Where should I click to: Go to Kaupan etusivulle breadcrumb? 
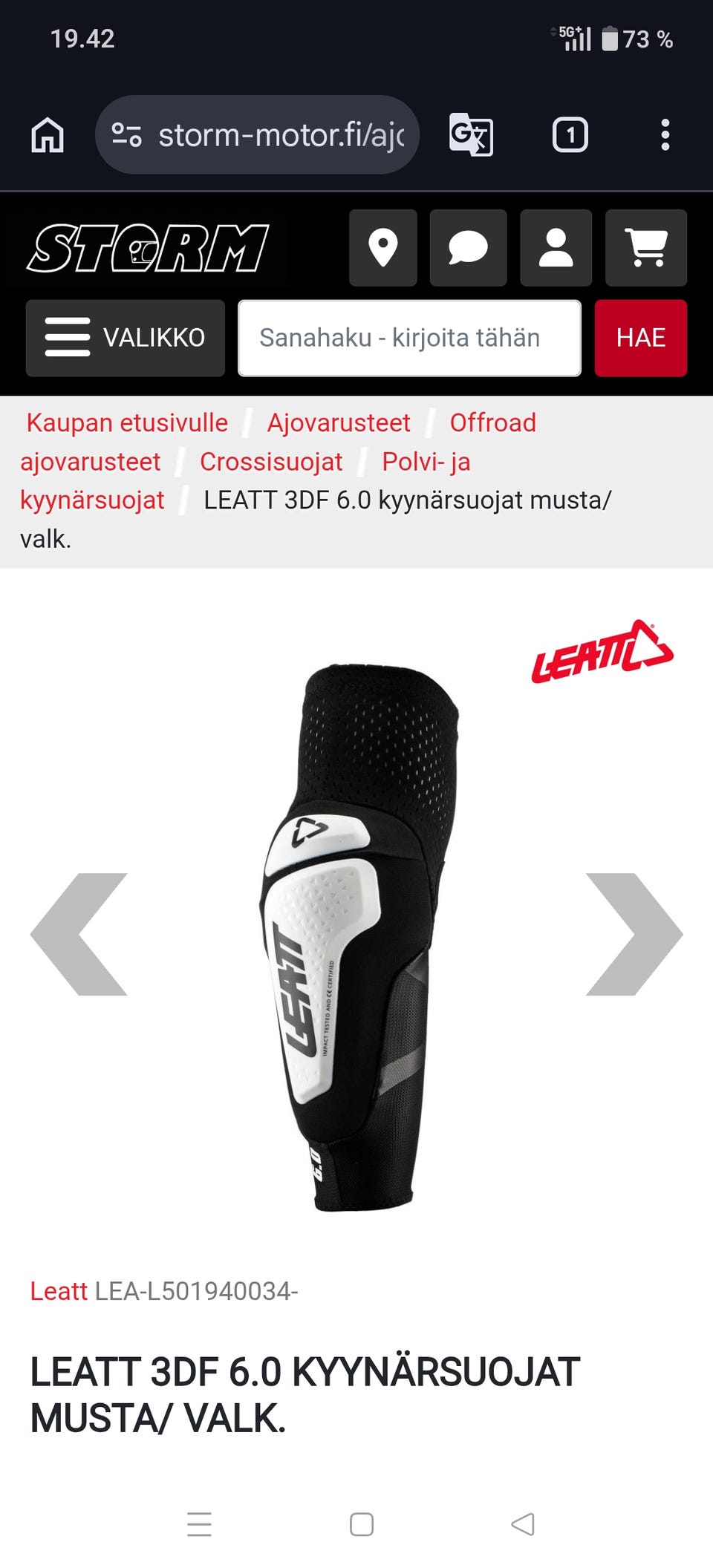coord(127,422)
